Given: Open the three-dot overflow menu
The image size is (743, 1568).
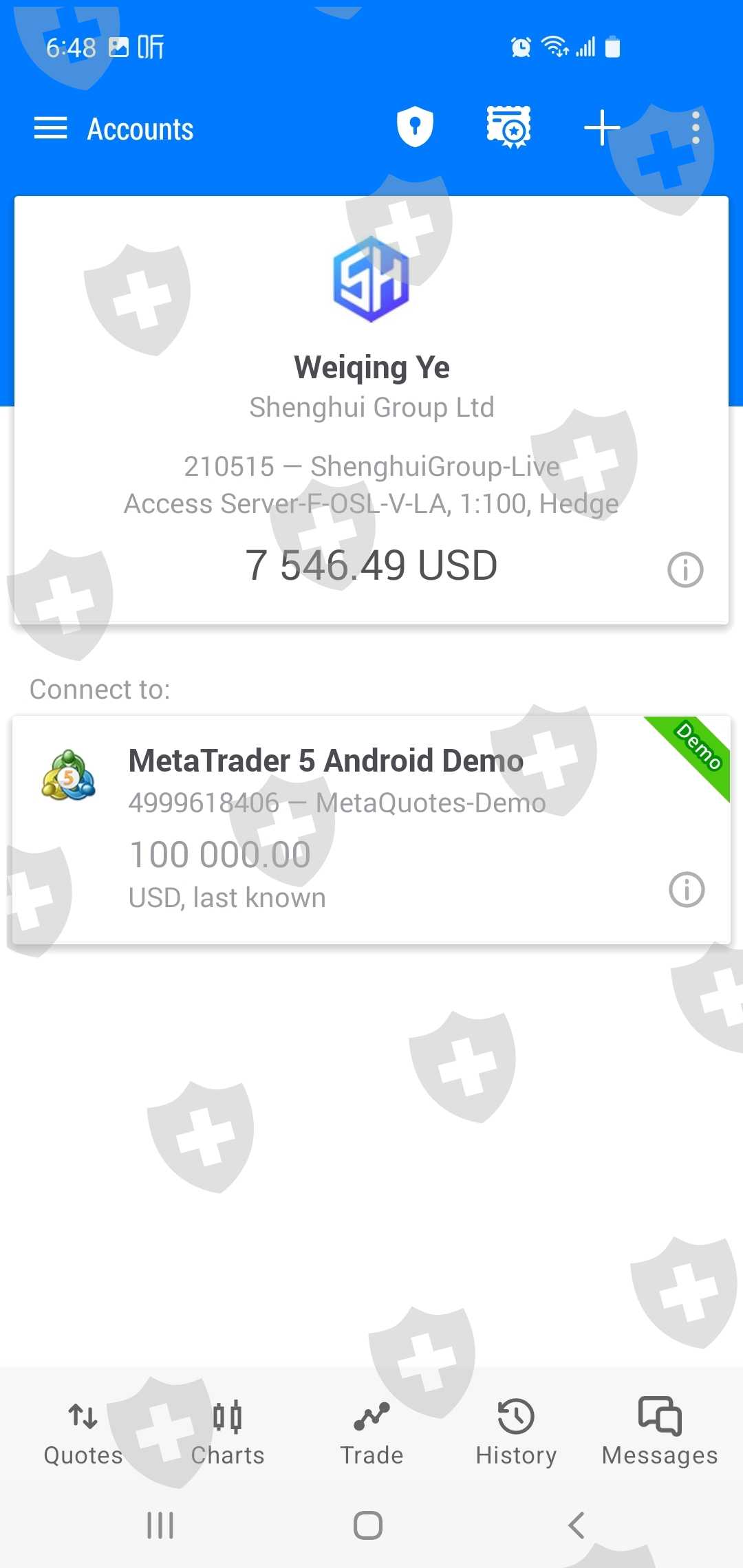Looking at the screenshot, I should point(696,128).
